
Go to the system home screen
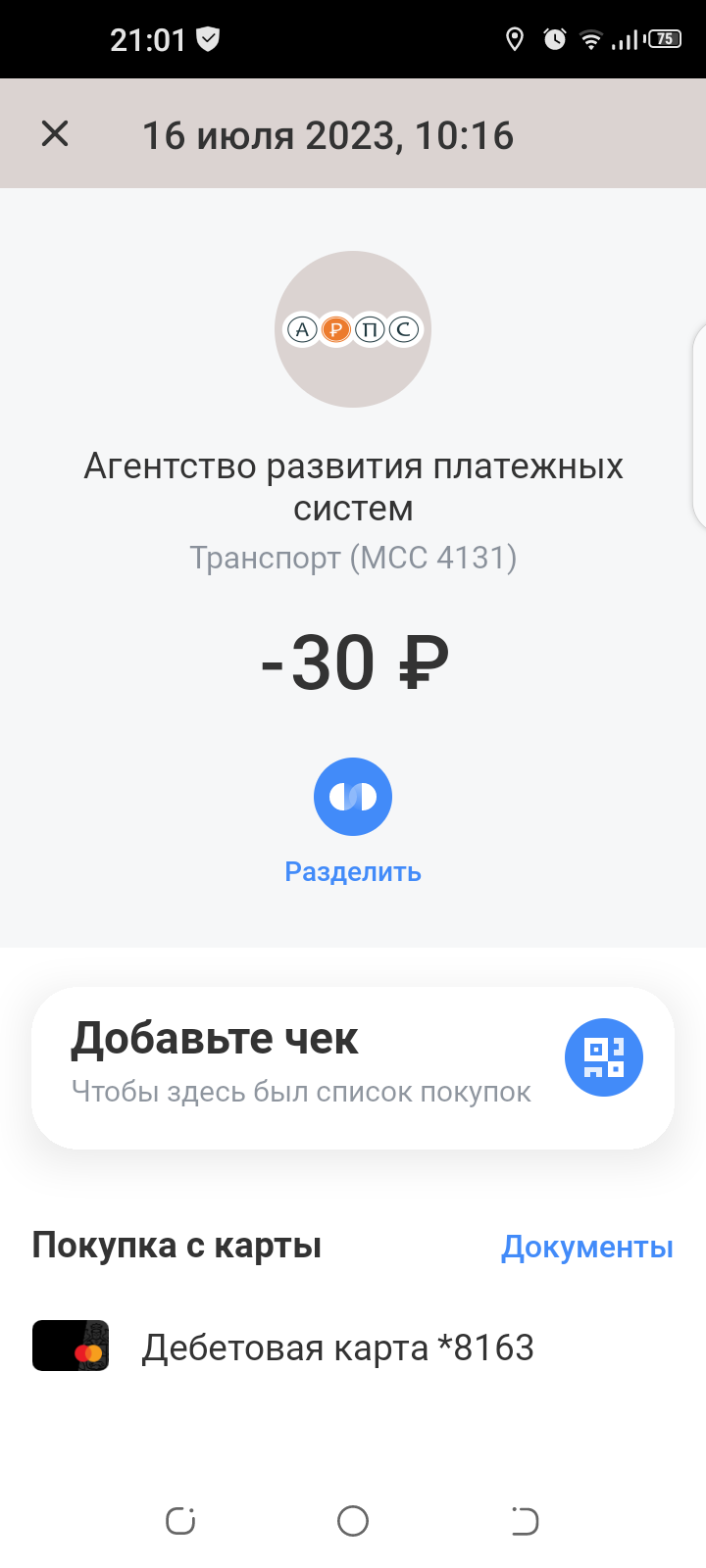point(353,1521)
